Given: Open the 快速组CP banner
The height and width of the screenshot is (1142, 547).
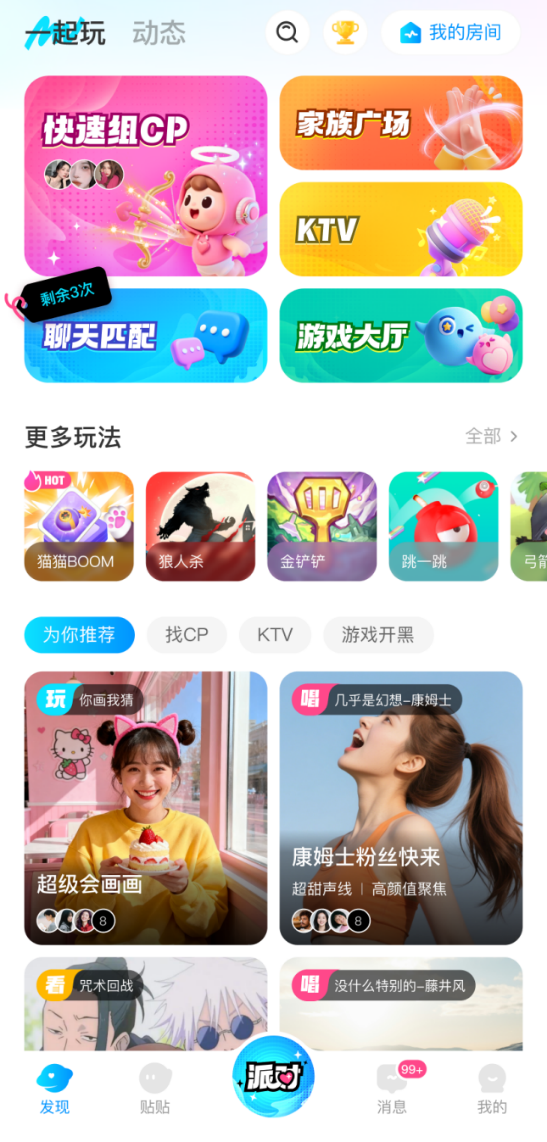Looking at the screenshot, I should pyautogui.click(x=146, y=176).
